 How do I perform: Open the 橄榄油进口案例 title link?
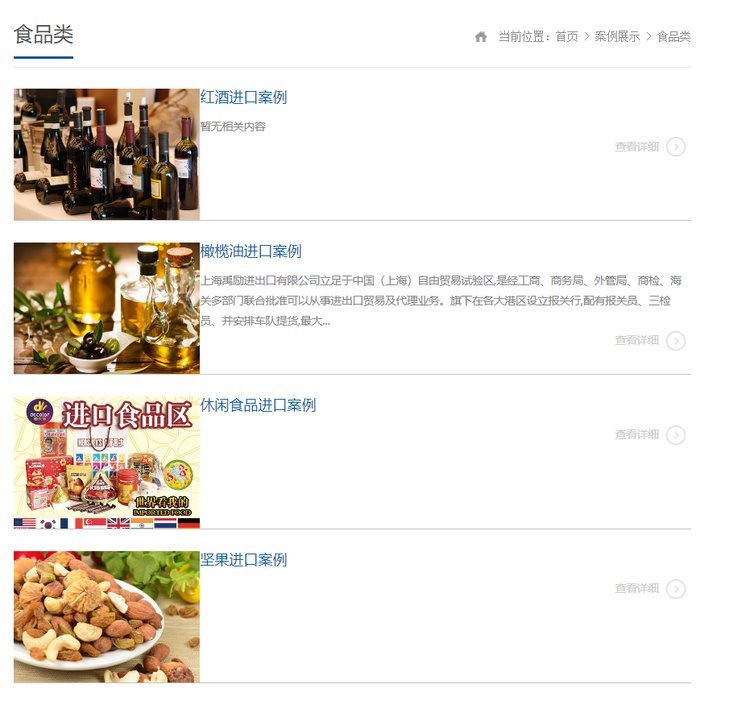click(x=251, y=251)
